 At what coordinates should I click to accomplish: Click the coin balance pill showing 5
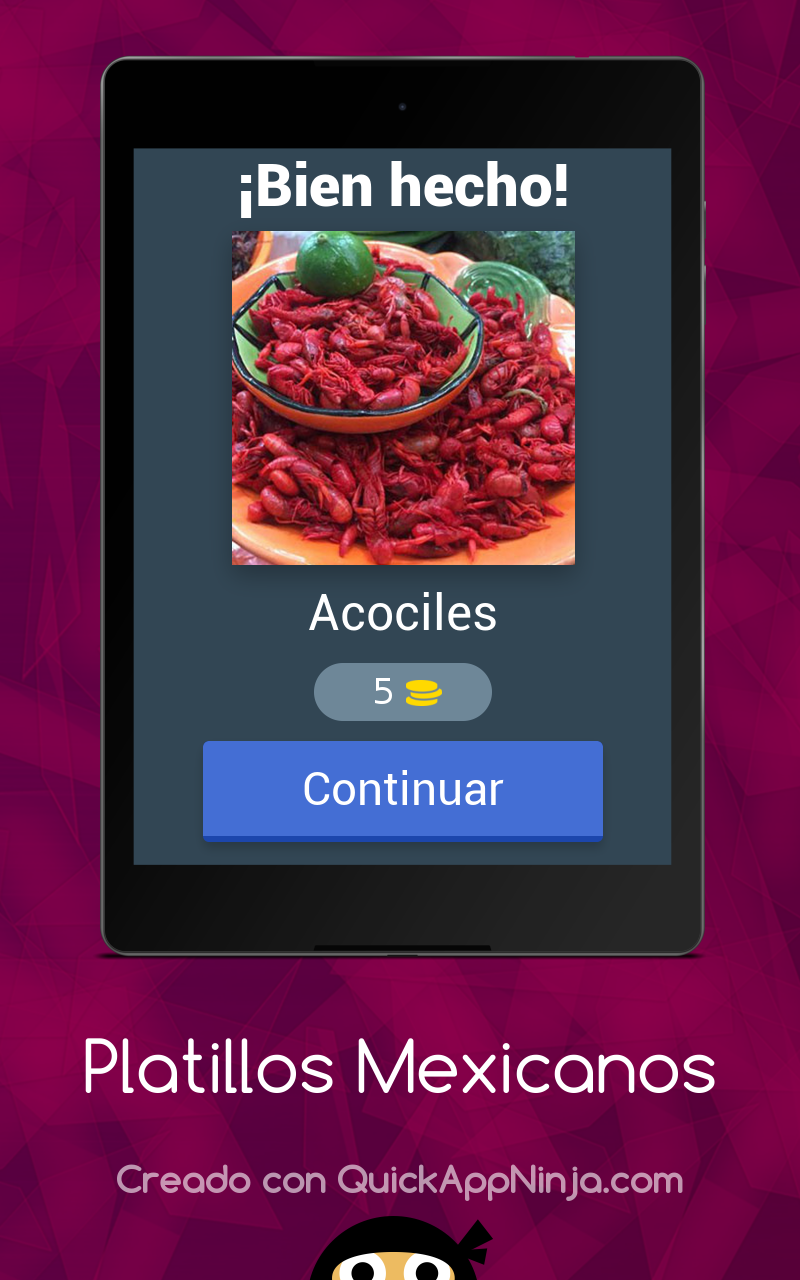coord(403,691)
